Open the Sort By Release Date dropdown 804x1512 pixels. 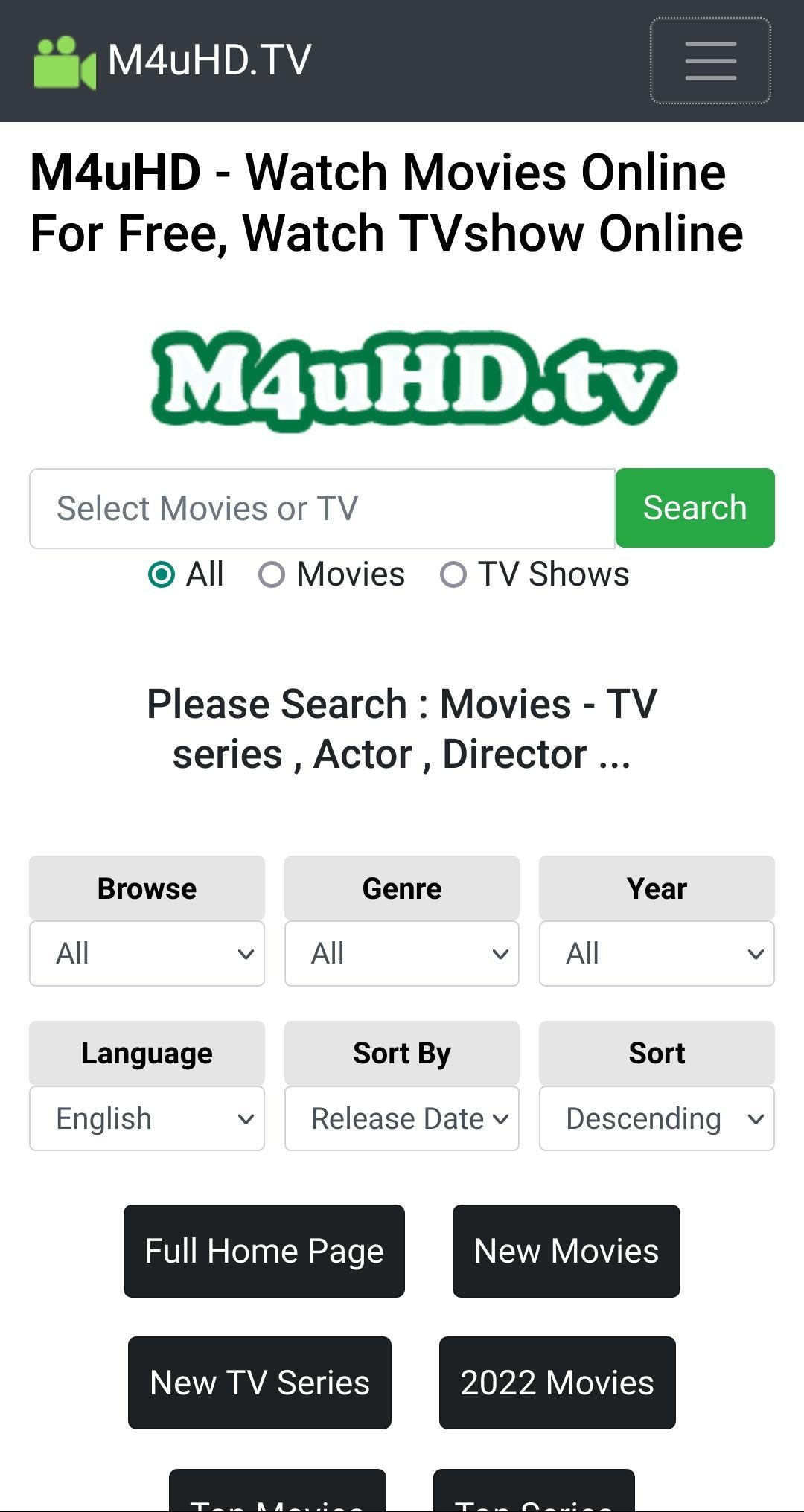click(x=402, y=1118)
